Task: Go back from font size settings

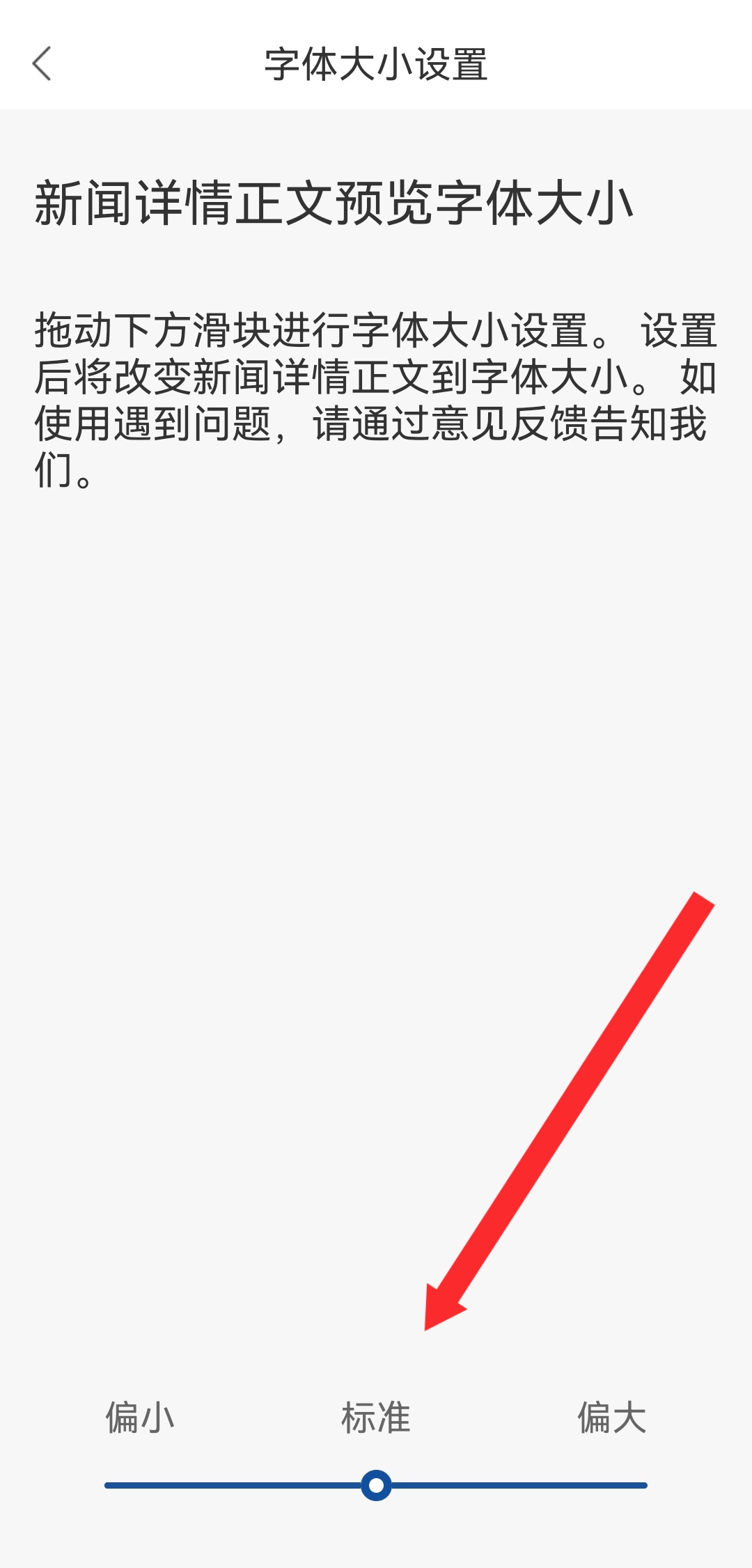Action: 42,64
